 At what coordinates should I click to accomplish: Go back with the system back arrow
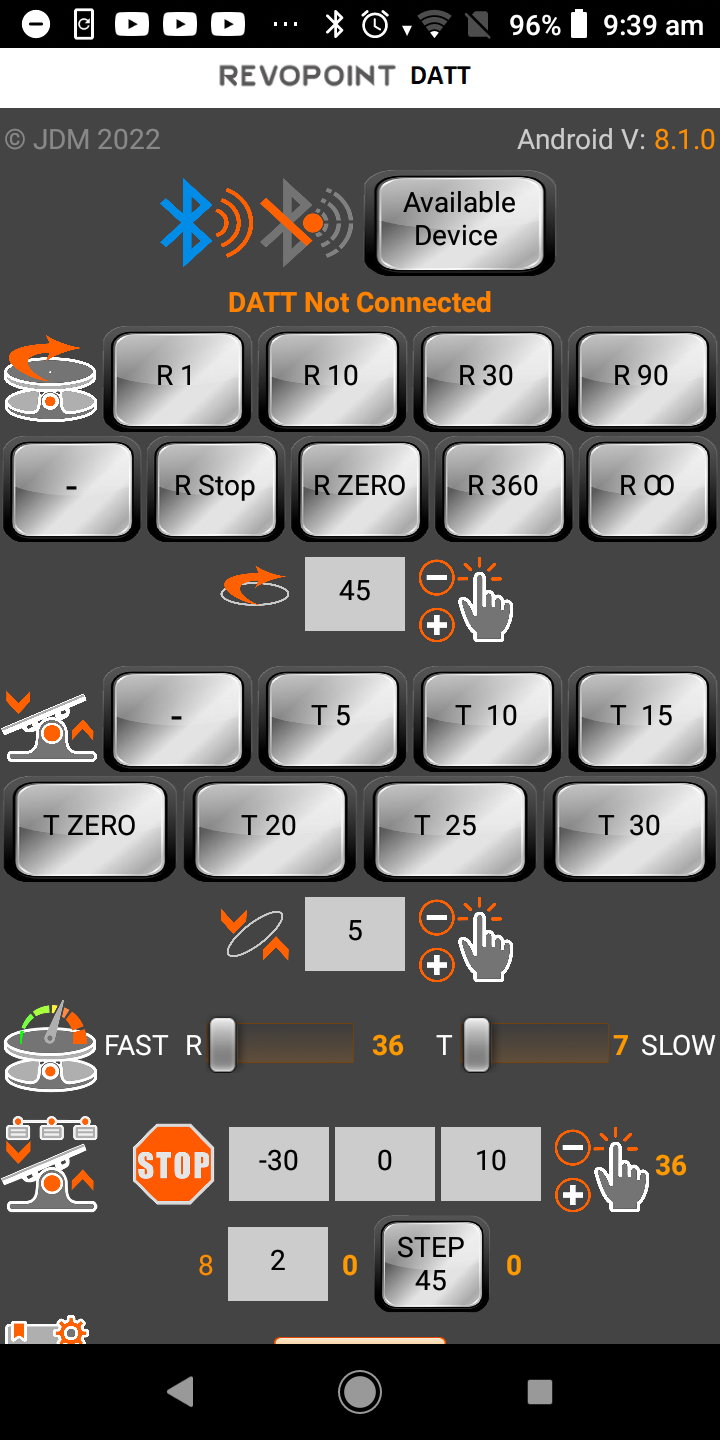point(180,1391)
